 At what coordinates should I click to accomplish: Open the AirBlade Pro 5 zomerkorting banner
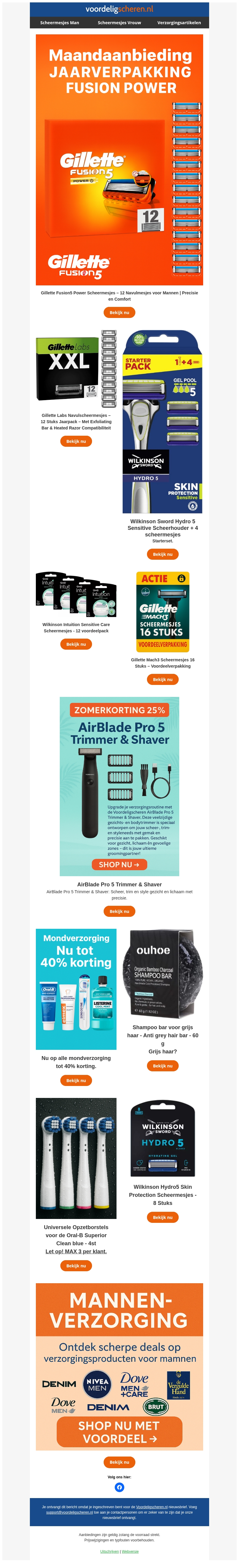[119, 786]
